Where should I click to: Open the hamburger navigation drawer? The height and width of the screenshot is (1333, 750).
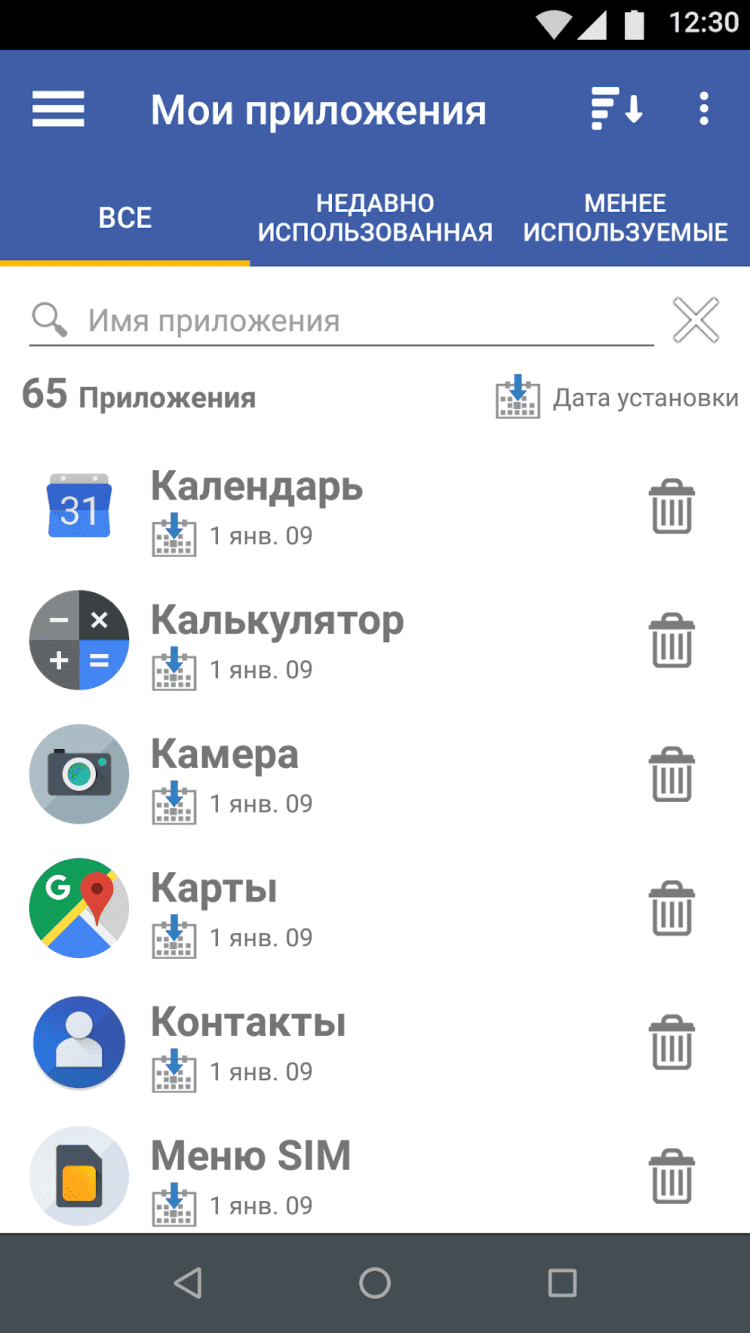[58, 109]
